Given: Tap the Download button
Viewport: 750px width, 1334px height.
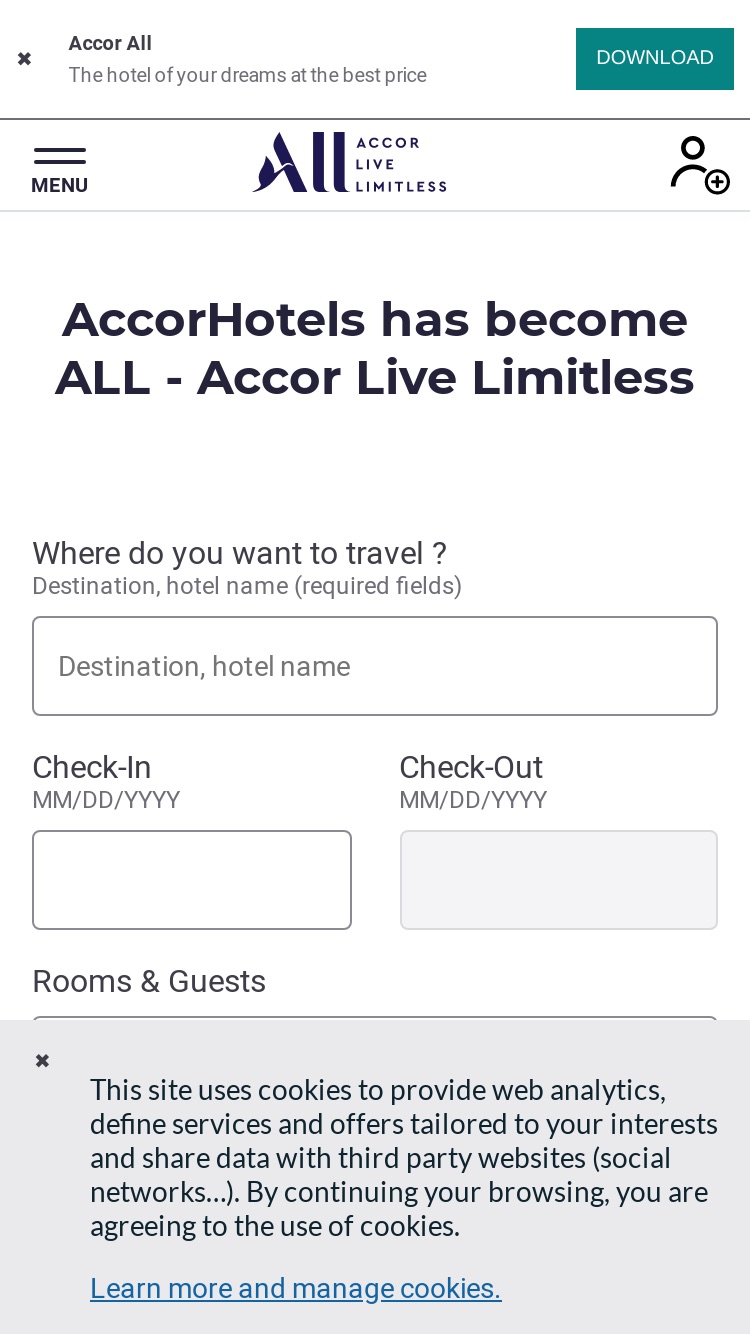Looking at the screenshot, I should coord(655,59).
